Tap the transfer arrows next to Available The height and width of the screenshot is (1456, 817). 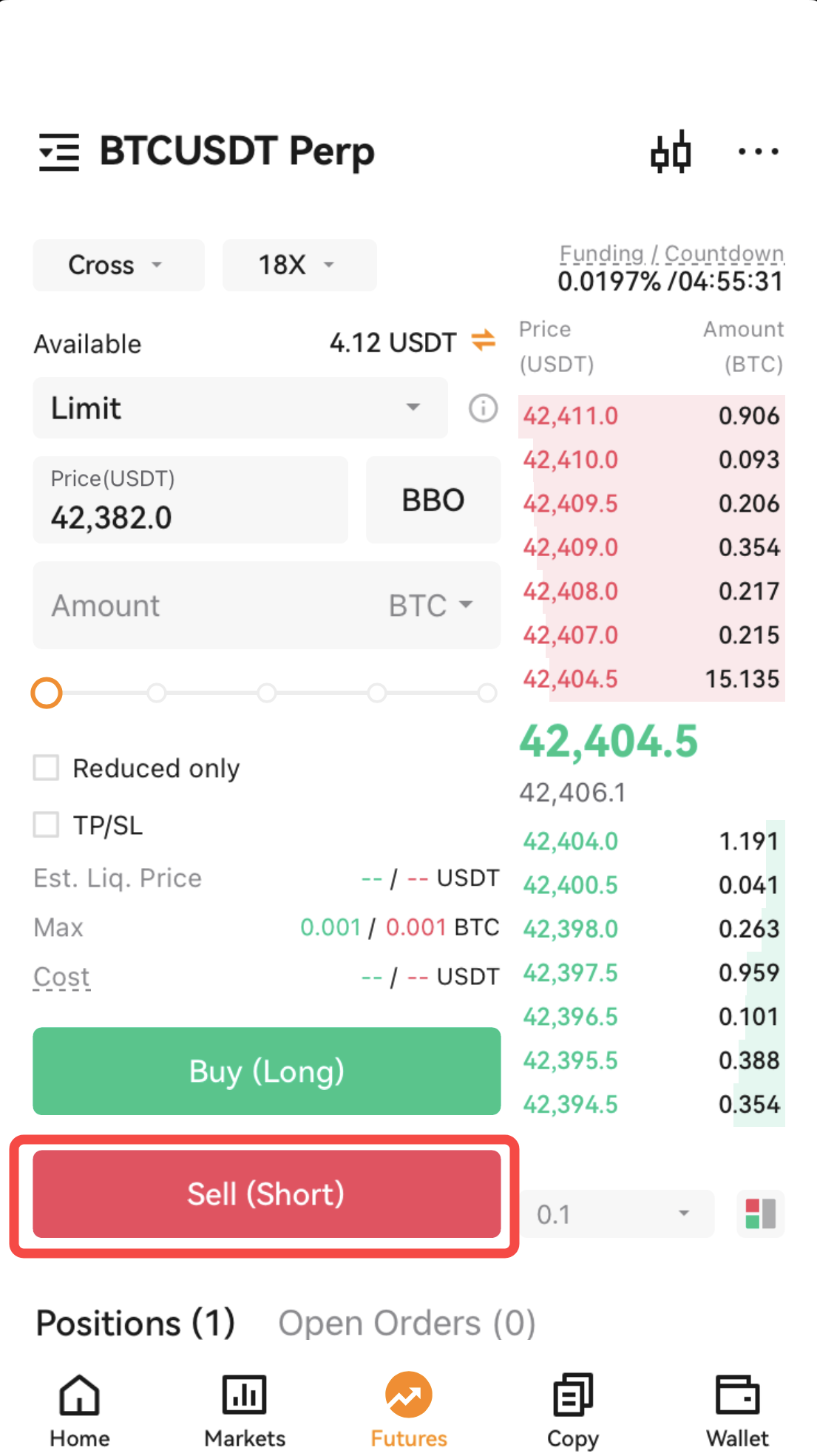click(484, 341)
